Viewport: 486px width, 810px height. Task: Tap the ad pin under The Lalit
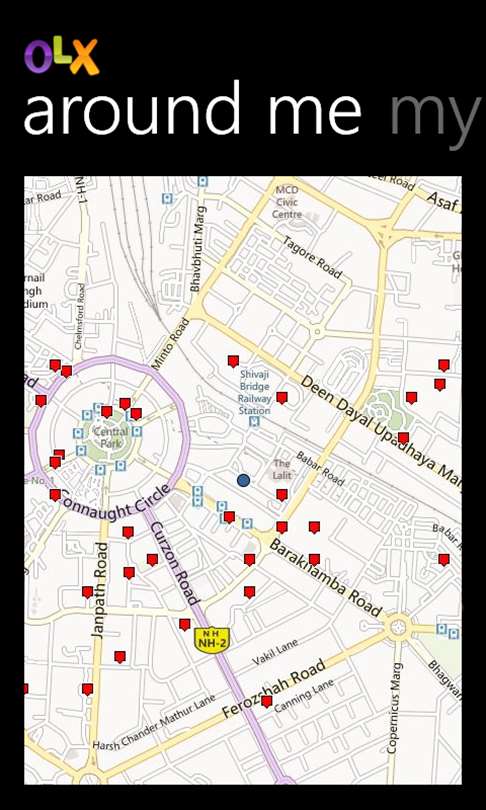tap(281, 495)
